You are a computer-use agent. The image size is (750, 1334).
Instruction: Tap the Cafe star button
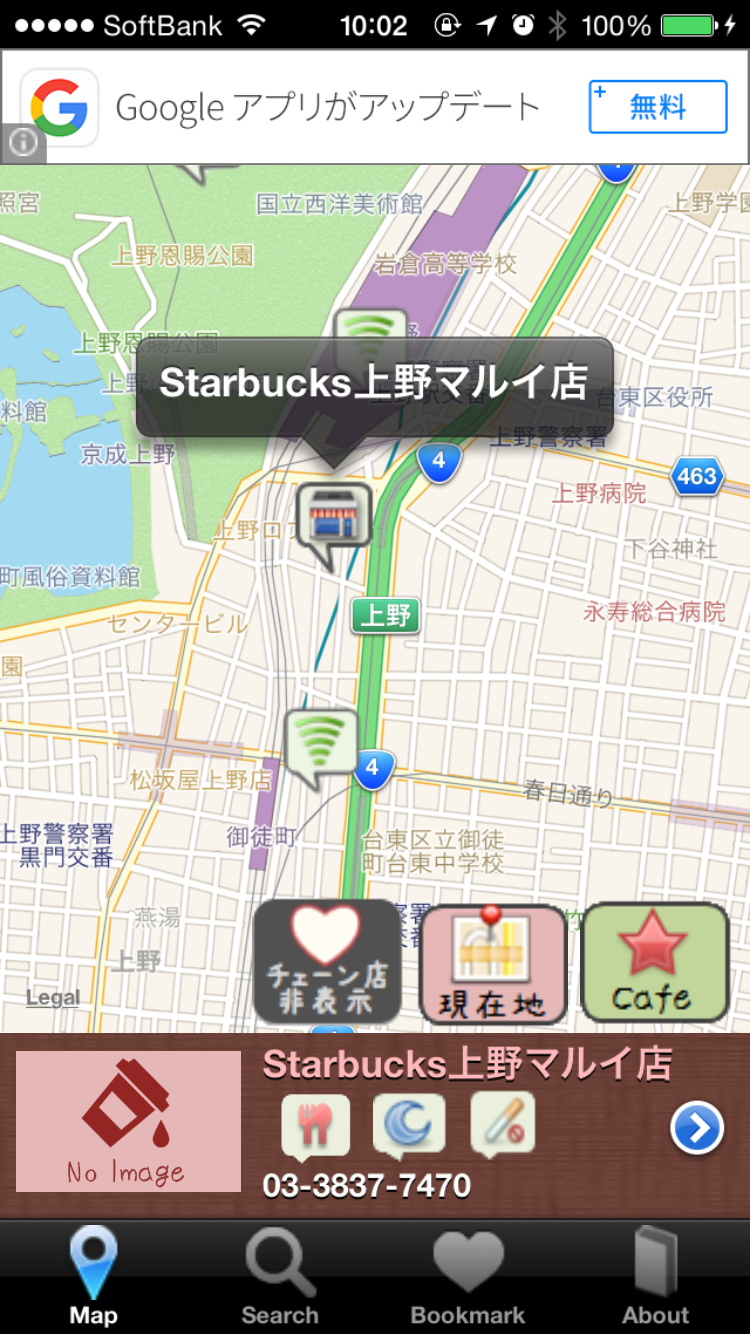pyautogui.click(x=654, y=962)
